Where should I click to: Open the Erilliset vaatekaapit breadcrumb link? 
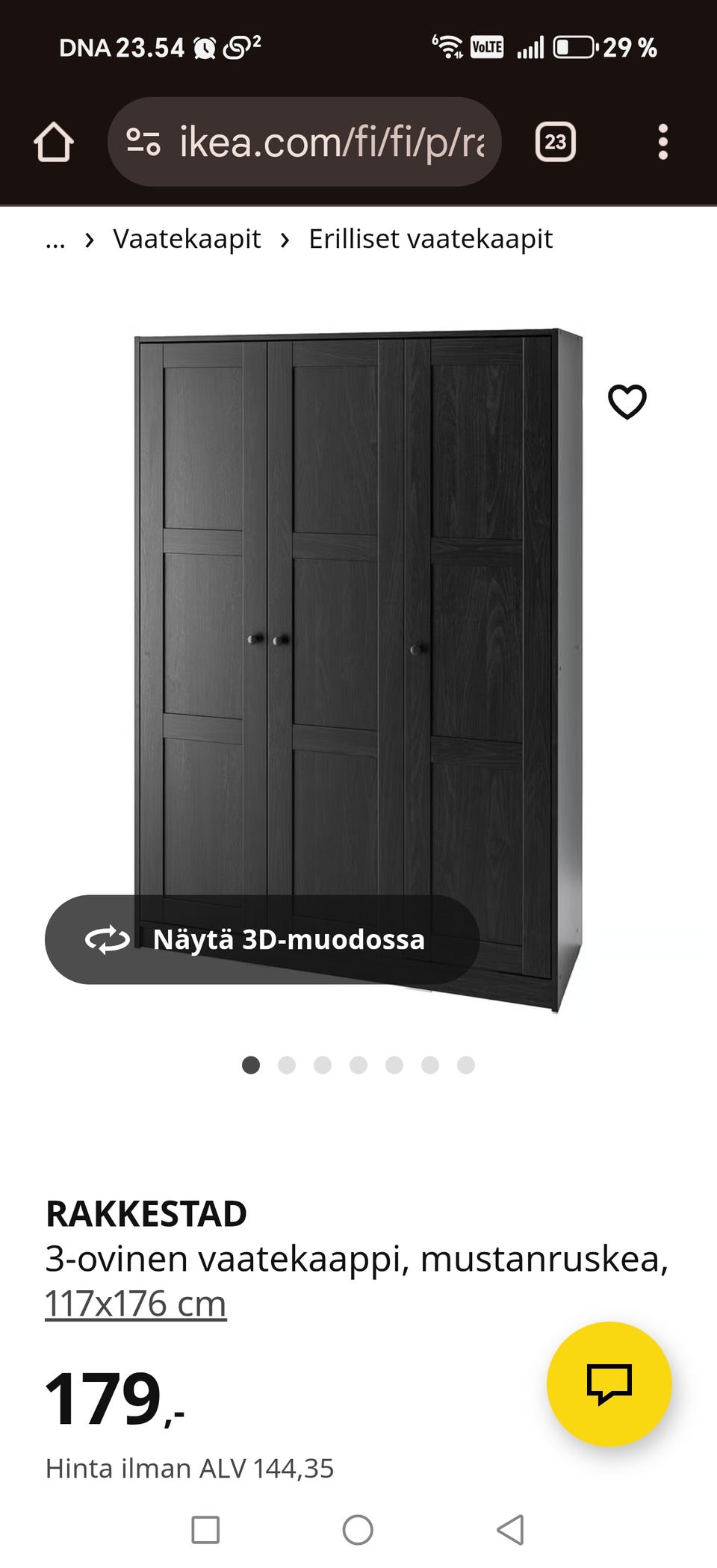[x=430, y=239]
